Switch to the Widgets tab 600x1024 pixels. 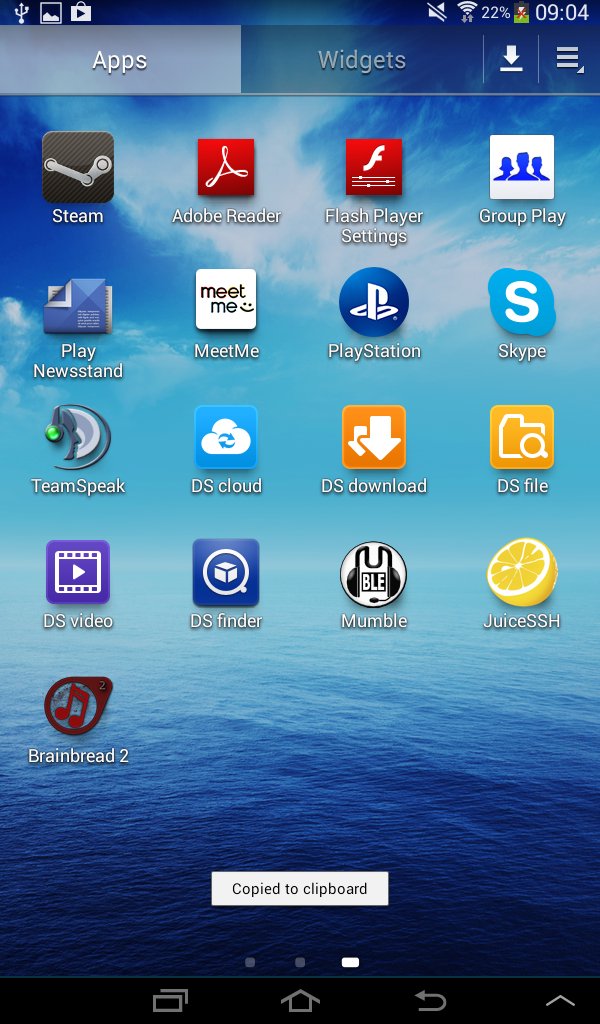point(361,60)
